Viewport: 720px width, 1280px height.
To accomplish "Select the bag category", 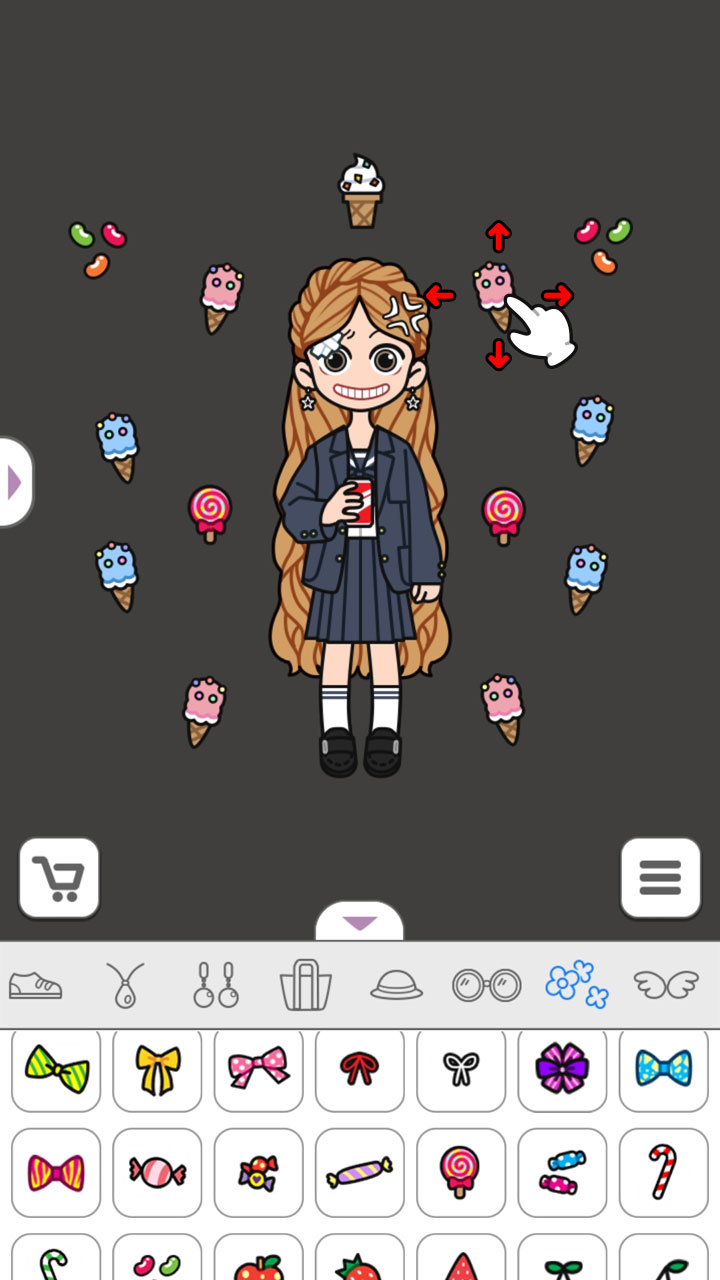I will [x=305, y=984].
